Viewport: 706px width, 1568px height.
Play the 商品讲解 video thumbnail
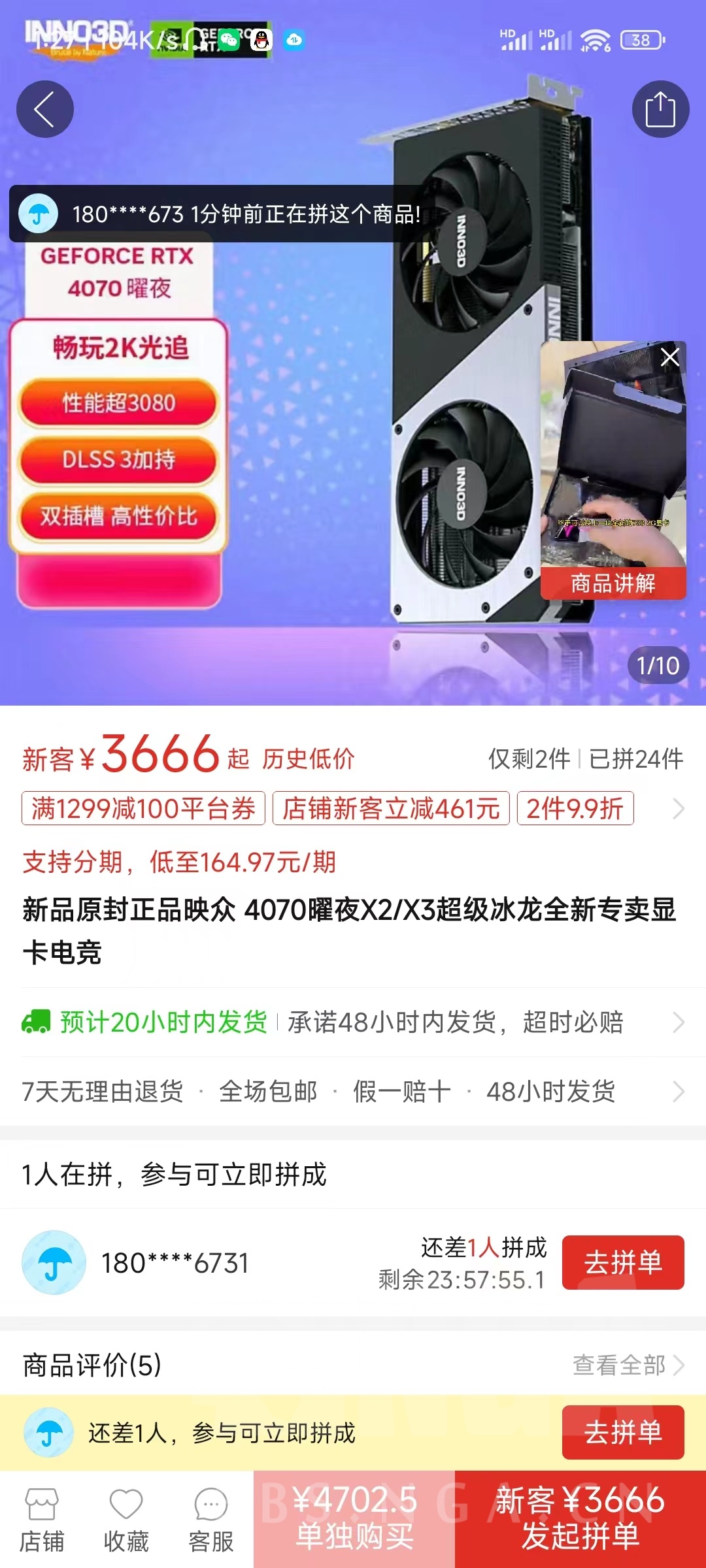click(x=614, y=470)
